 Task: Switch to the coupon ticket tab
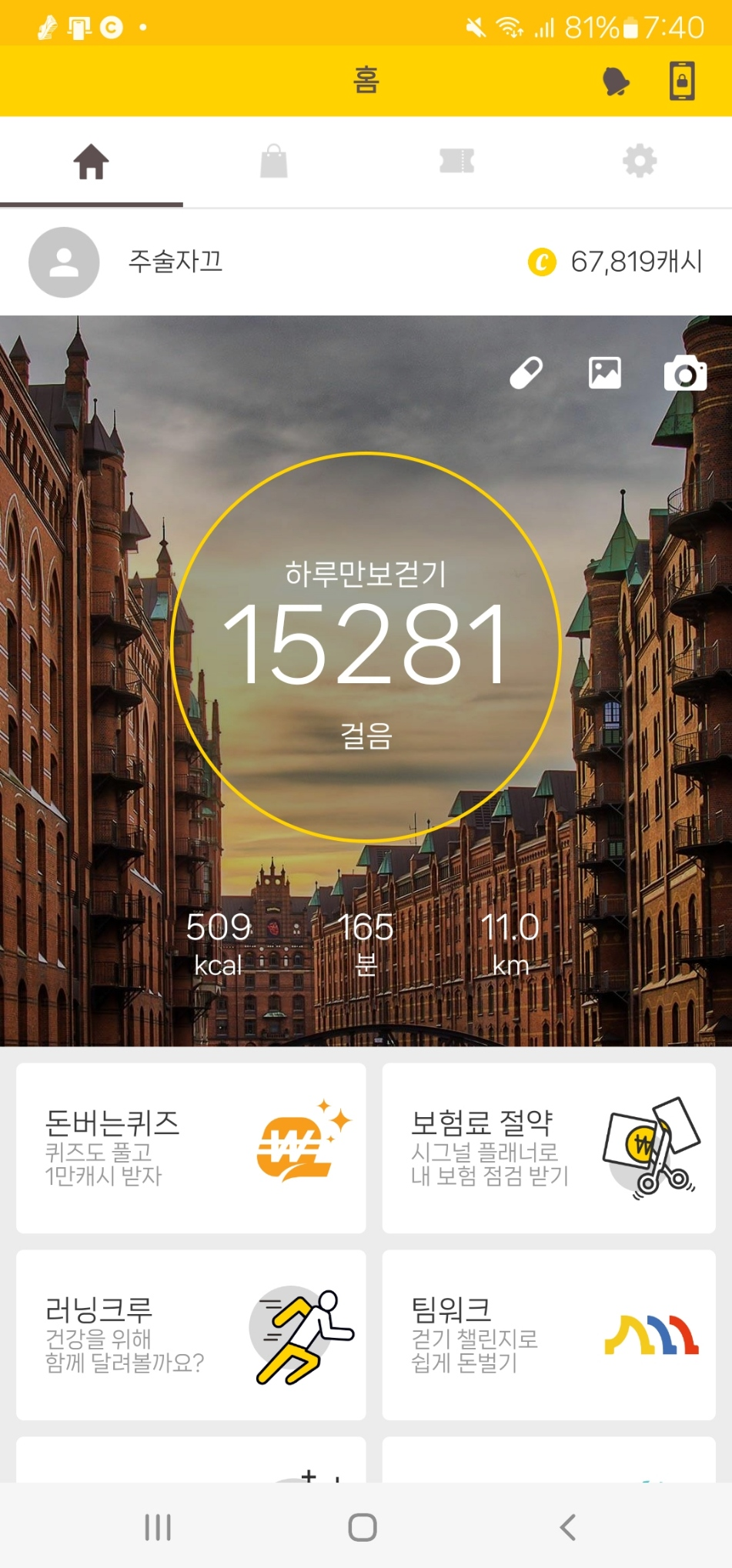[x=456, y=162]
